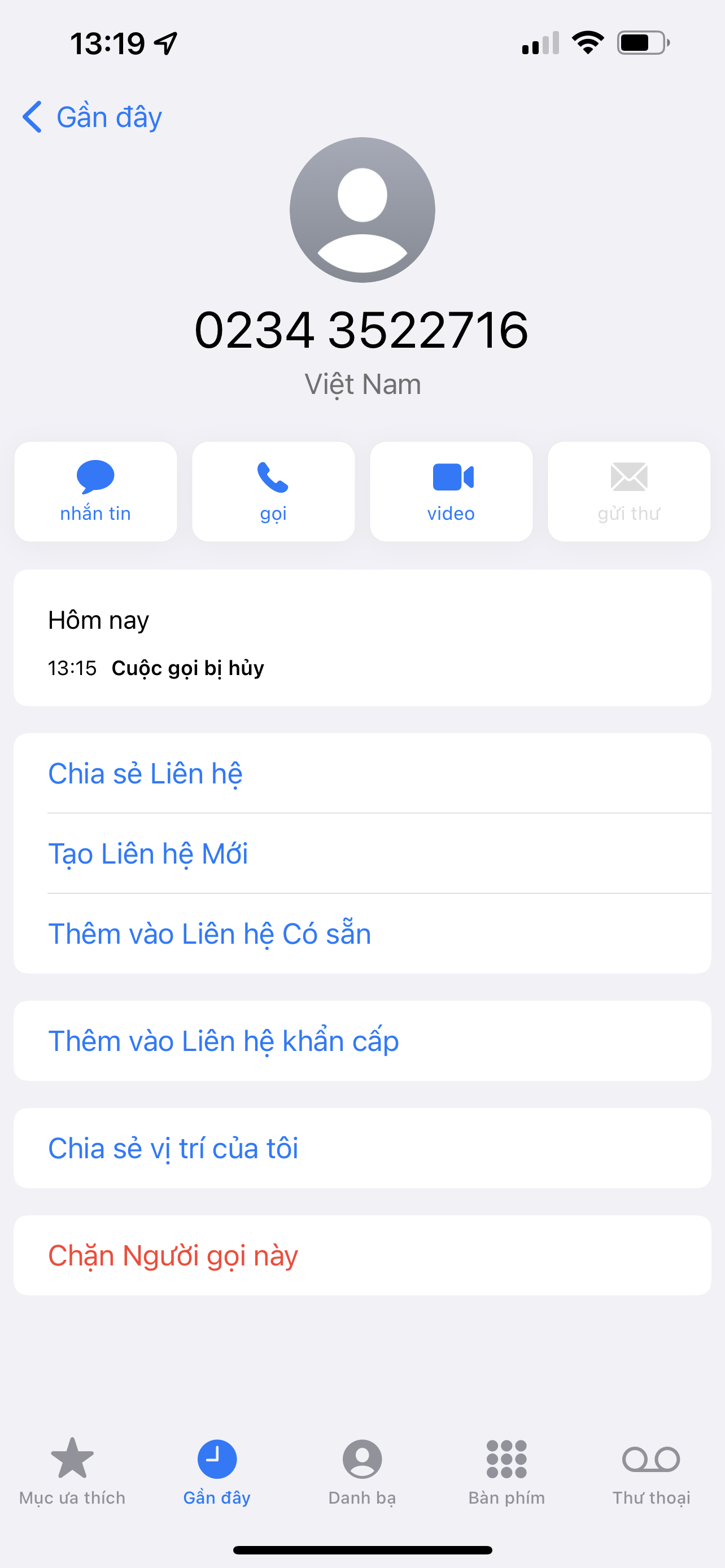725x1568 pixels.
Task: Go back to Gần đây list
Action: click(92, 117)
